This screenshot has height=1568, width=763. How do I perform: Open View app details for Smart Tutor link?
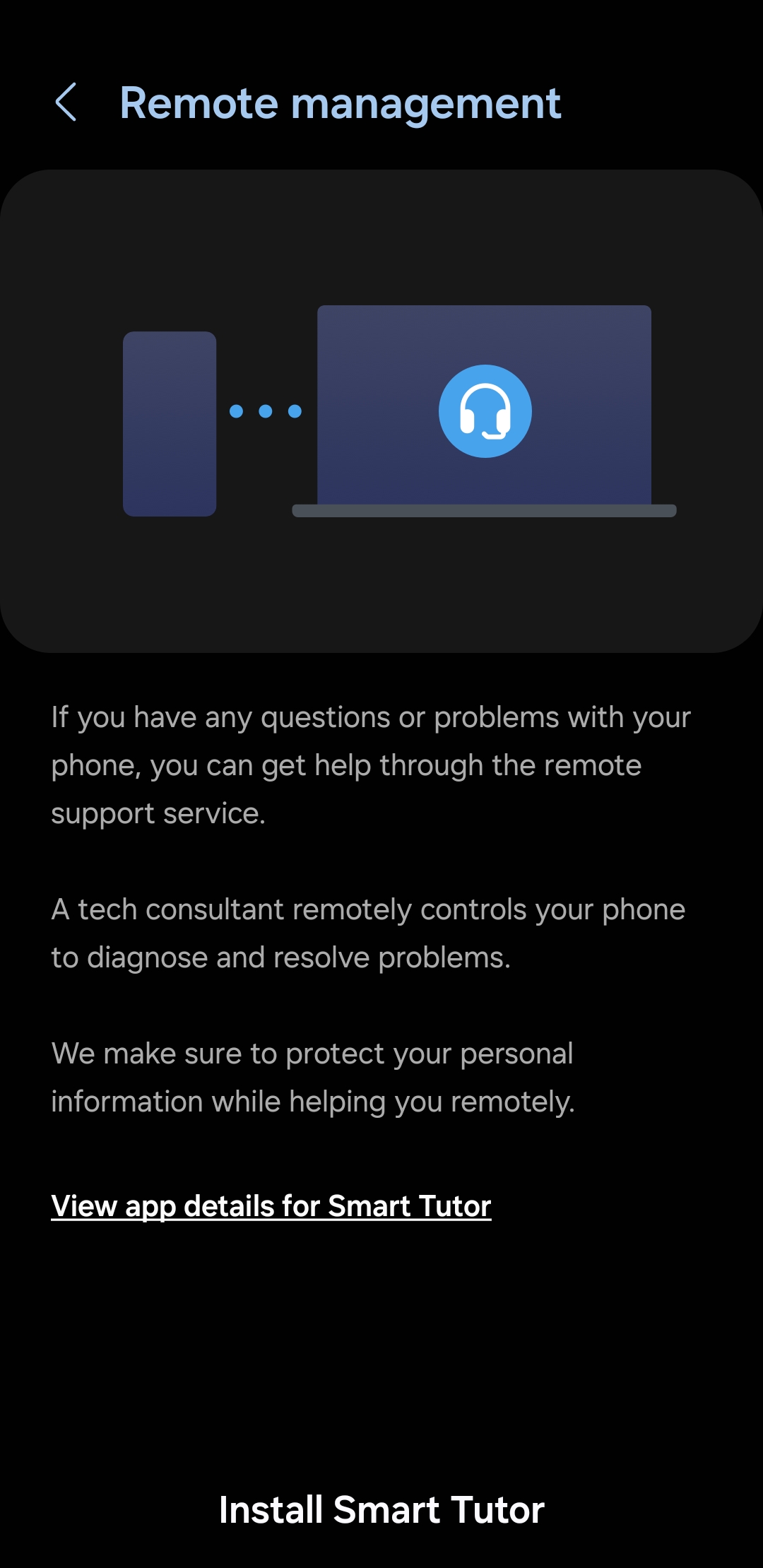(271, 1206)
